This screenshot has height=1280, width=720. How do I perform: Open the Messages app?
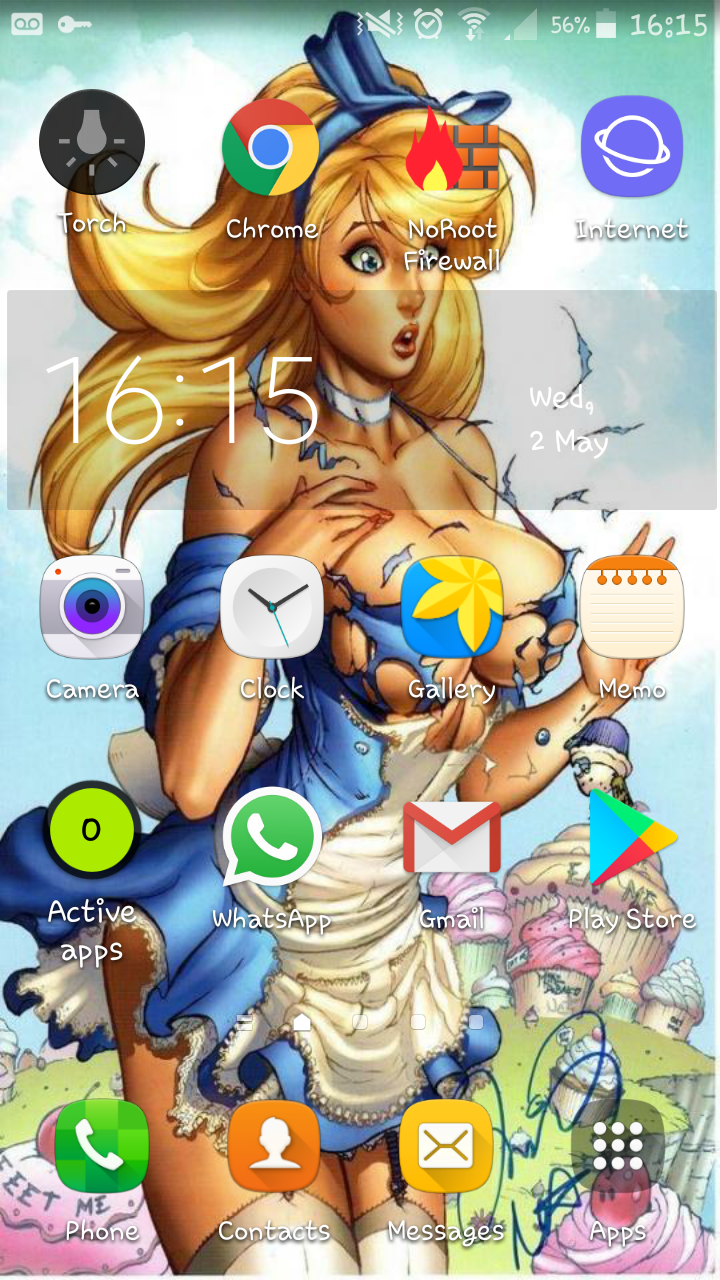446,1146
